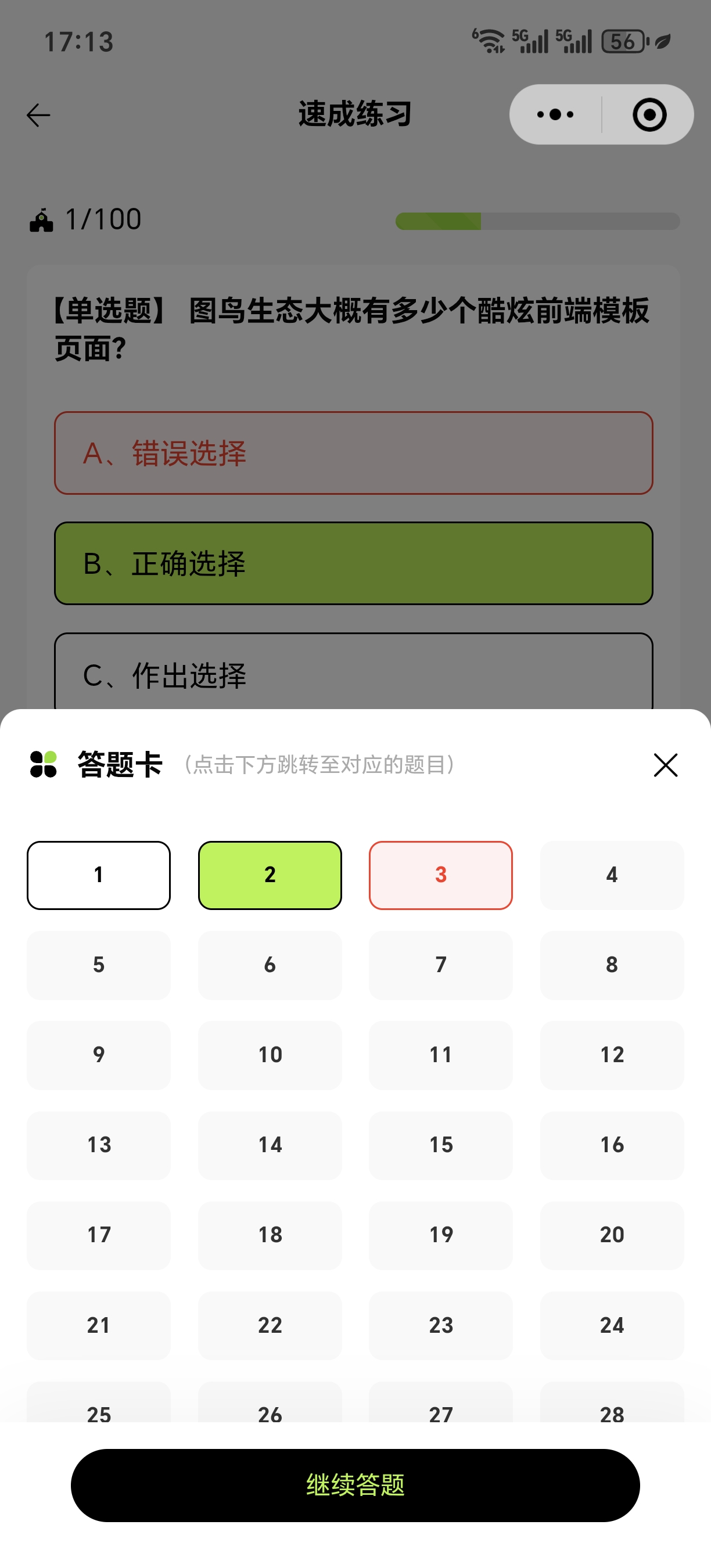
Task: Close the answer card sheet
Action: (665, 765)
